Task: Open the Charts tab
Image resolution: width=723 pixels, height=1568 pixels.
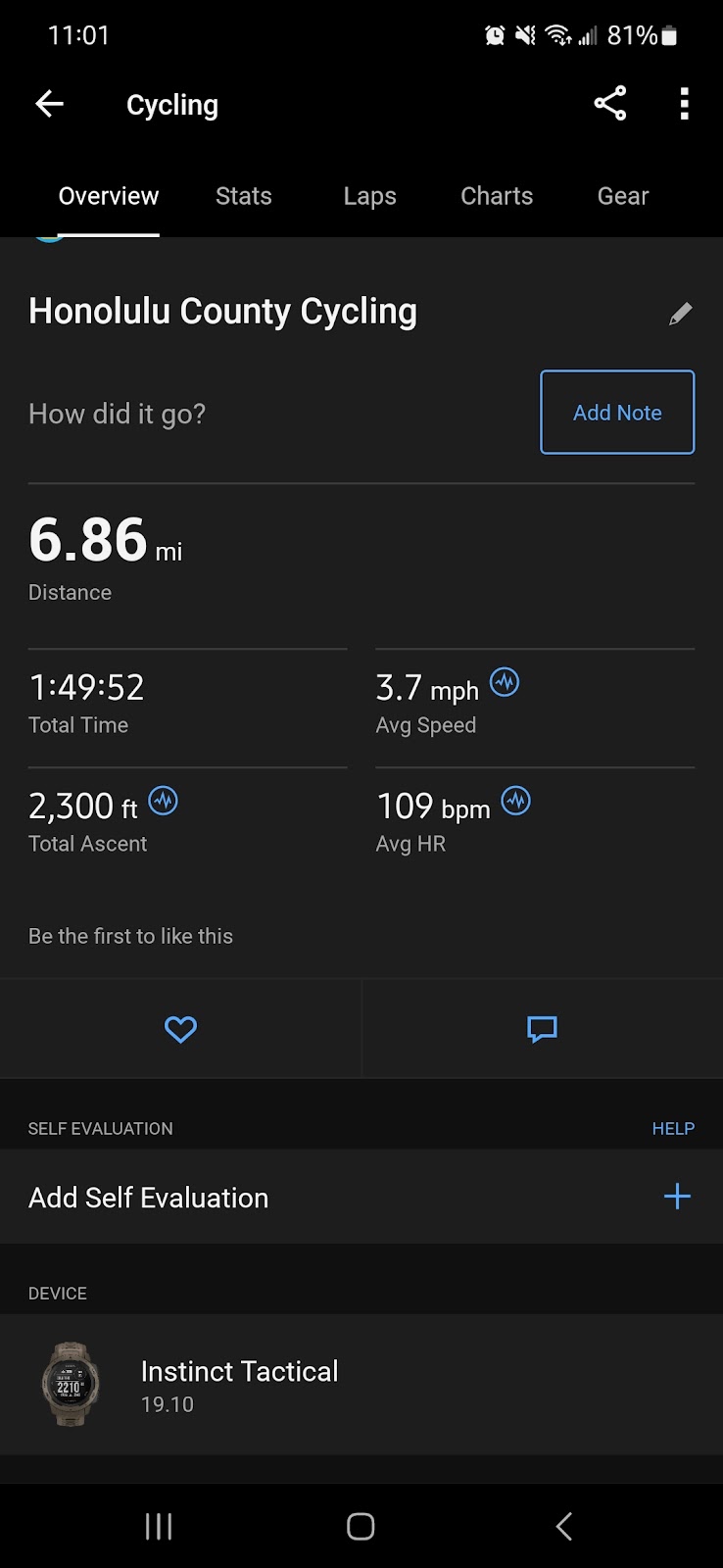Action: [x=497, y=196]
